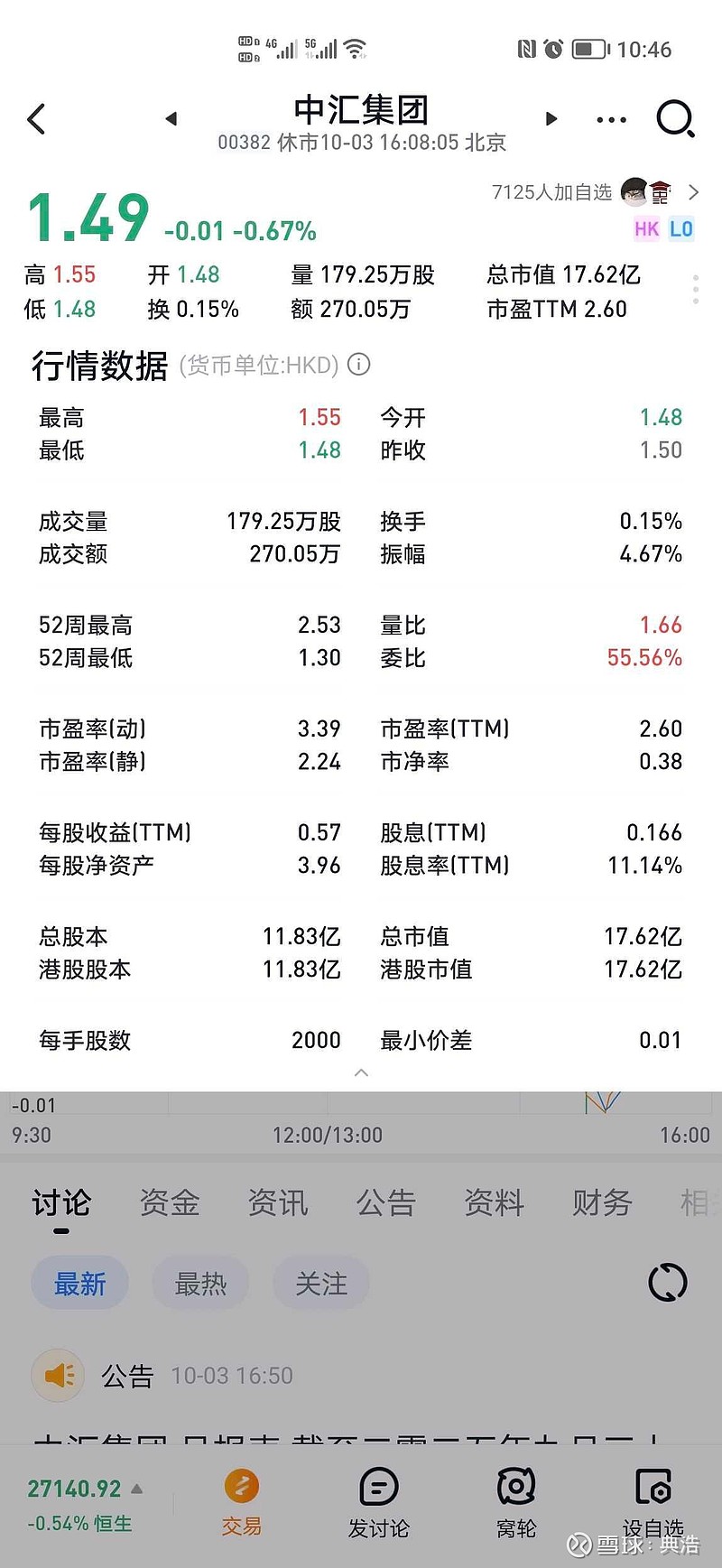Select the 最热 filter chip
The image size is (722, 1568).
pos(200,1283)
